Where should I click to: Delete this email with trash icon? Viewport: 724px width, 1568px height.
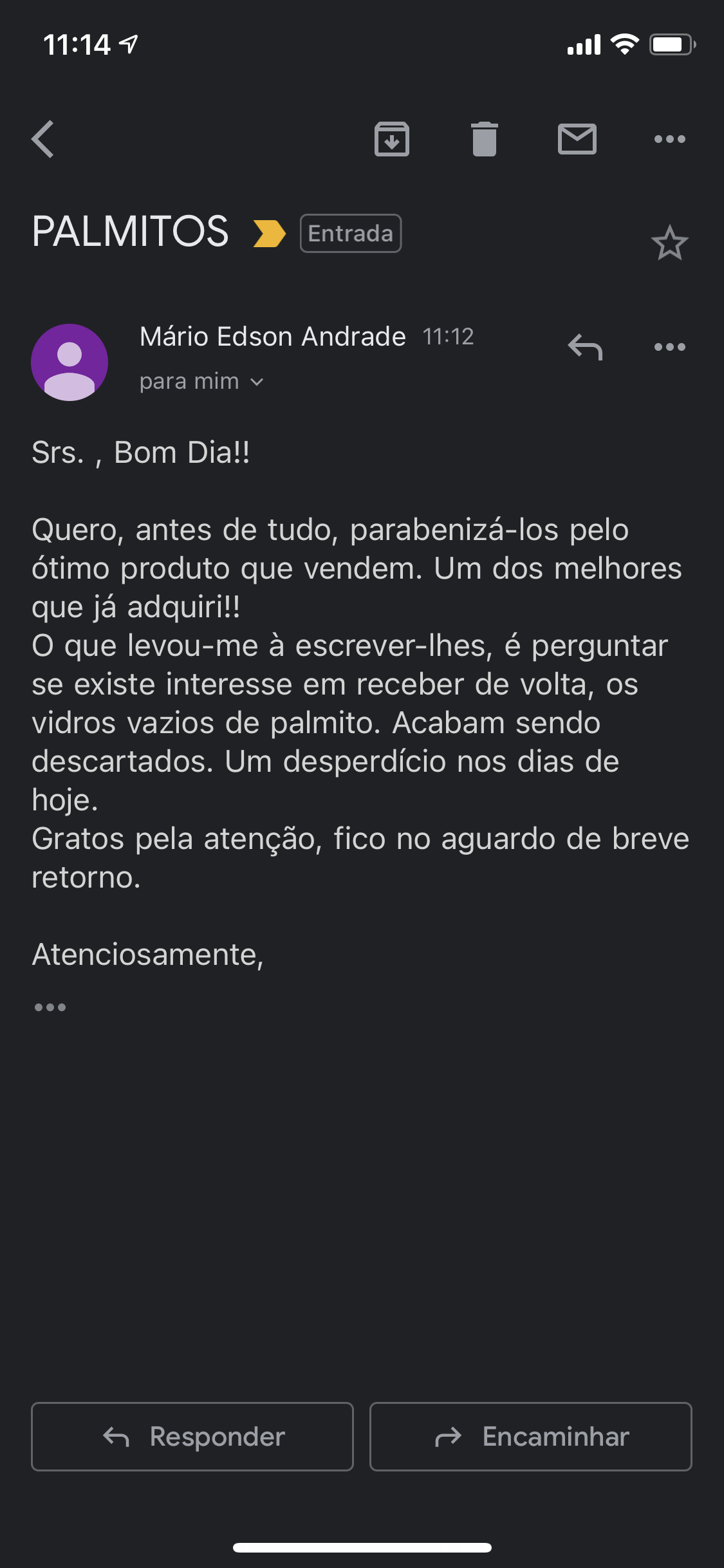(x=485, y=139)
